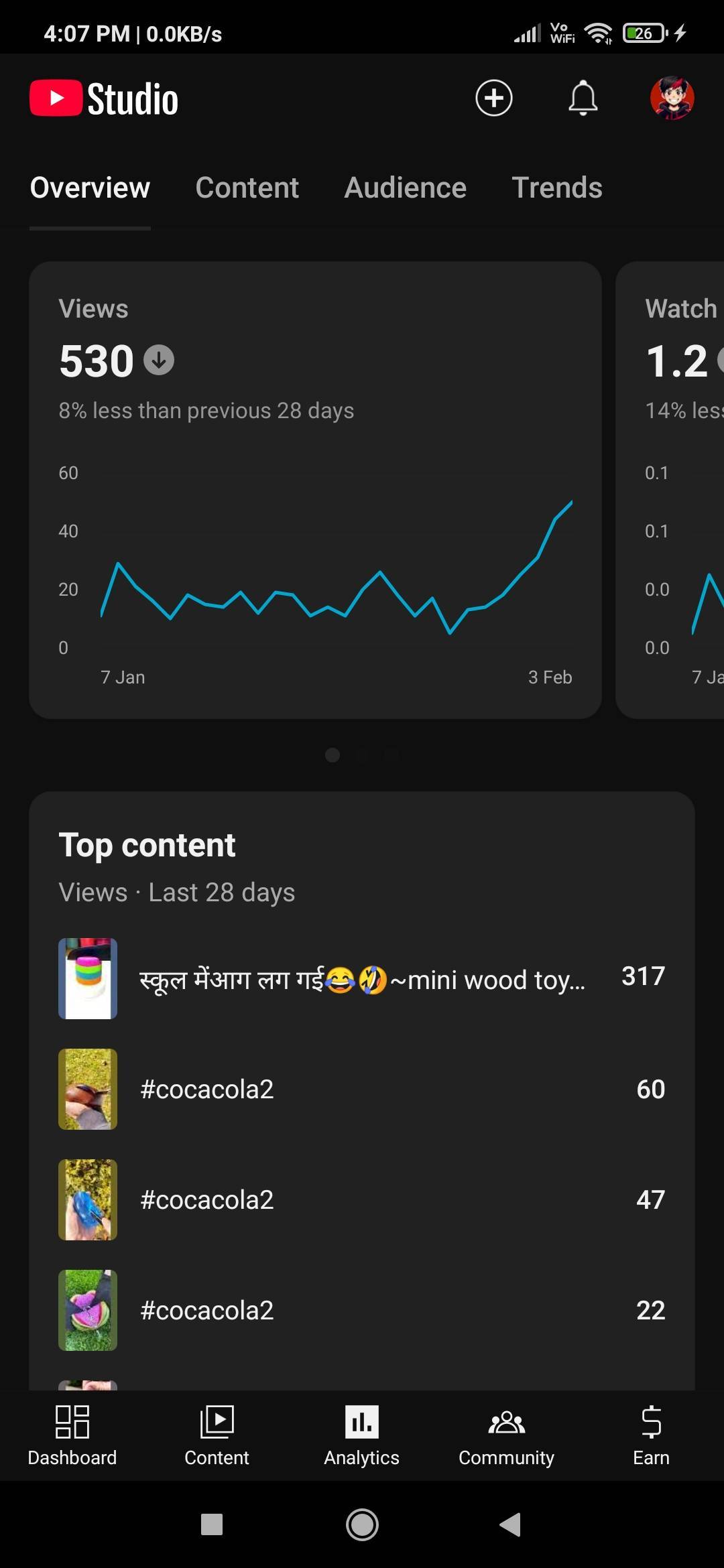The width and height of the screenshot is (724, 1568).
Task: Select Analytics in the bottom navigation
Action: [x=361, y=1435]
